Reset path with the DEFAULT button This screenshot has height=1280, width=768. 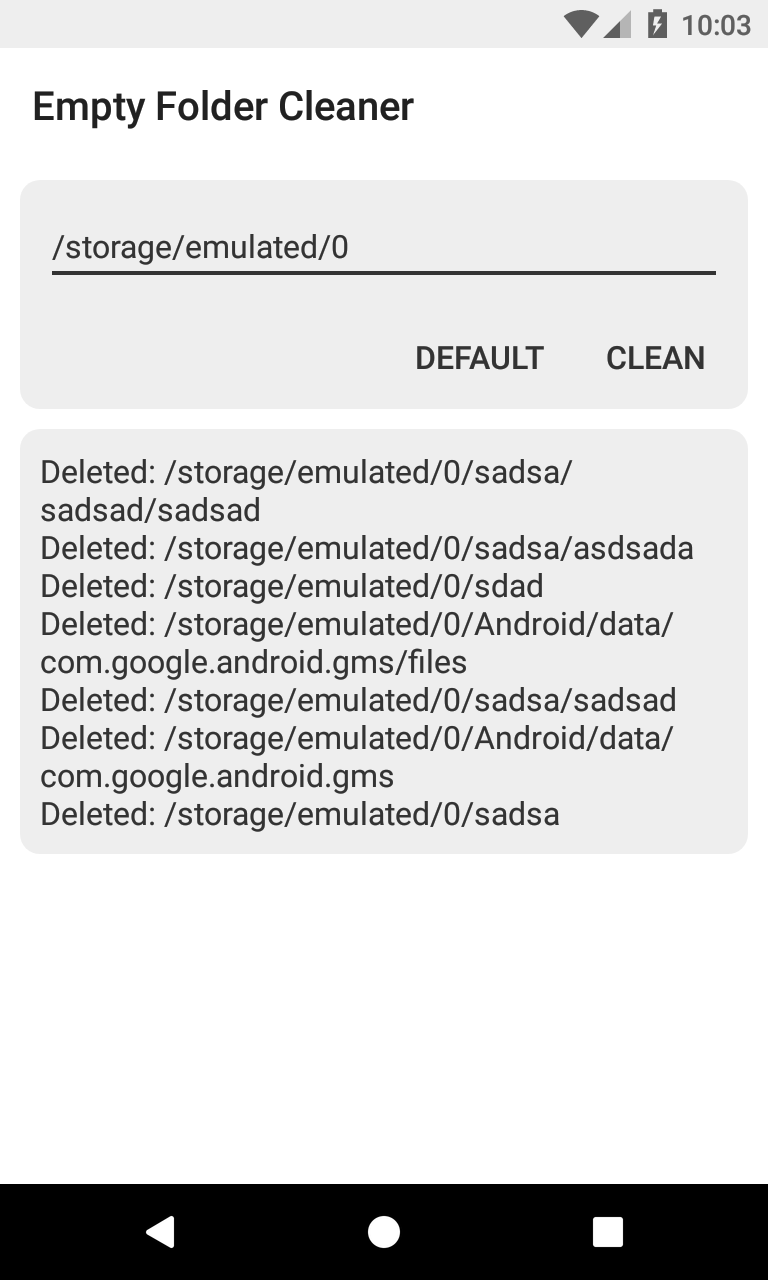coord(479,357)
